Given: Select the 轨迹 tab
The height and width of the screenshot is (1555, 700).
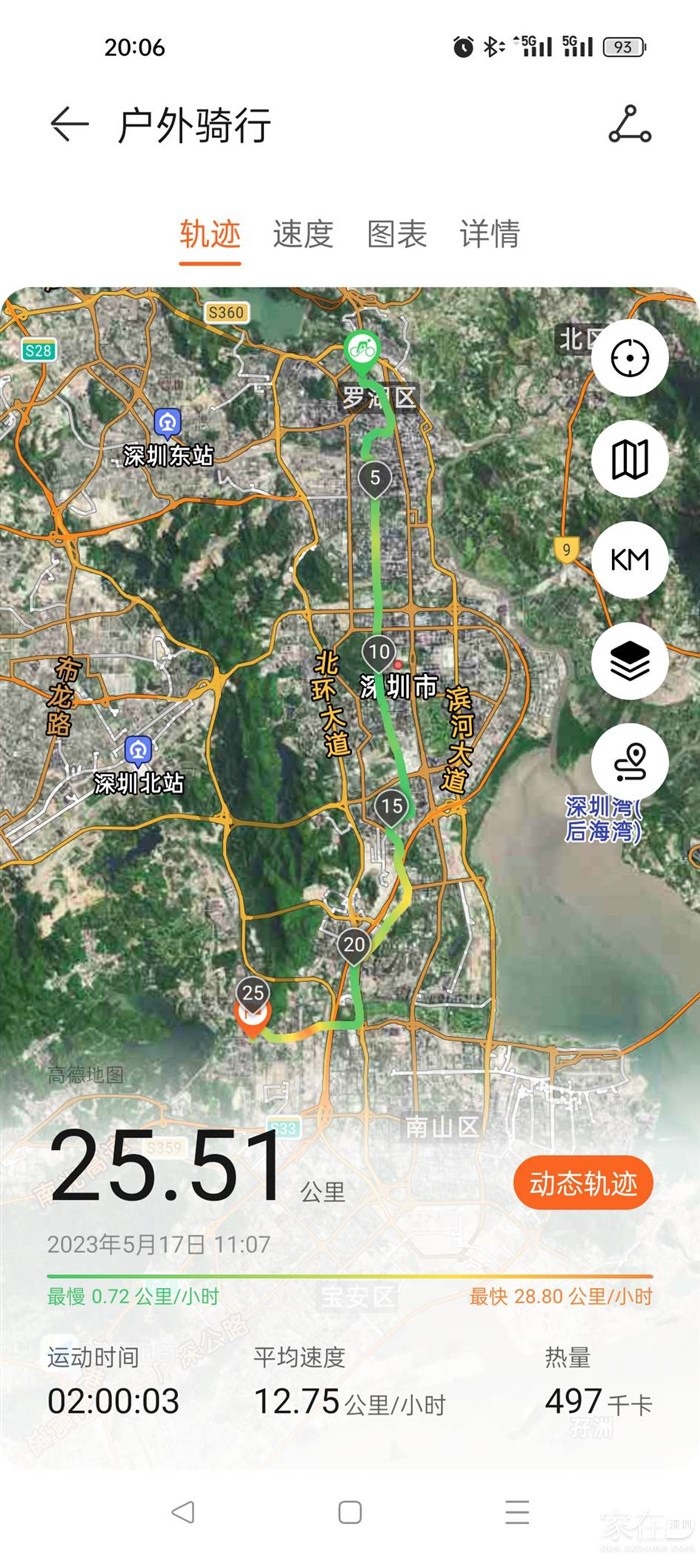Looking at the screenshot, I should [210, 234].
